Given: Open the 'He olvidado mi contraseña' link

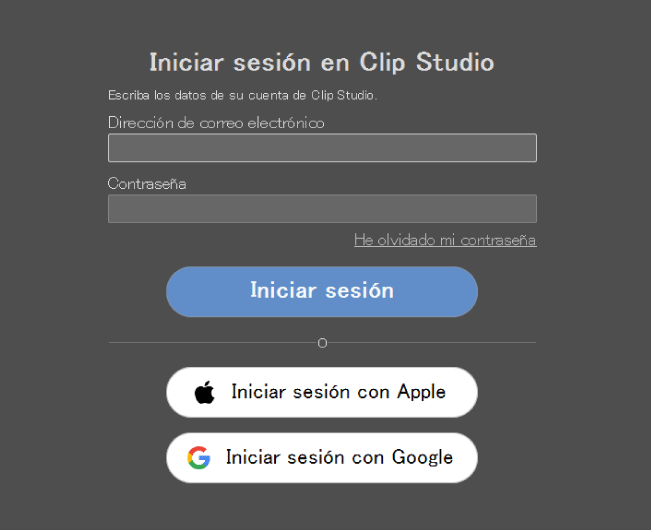Looking at the screenshot, I should [x=445, y=240].
